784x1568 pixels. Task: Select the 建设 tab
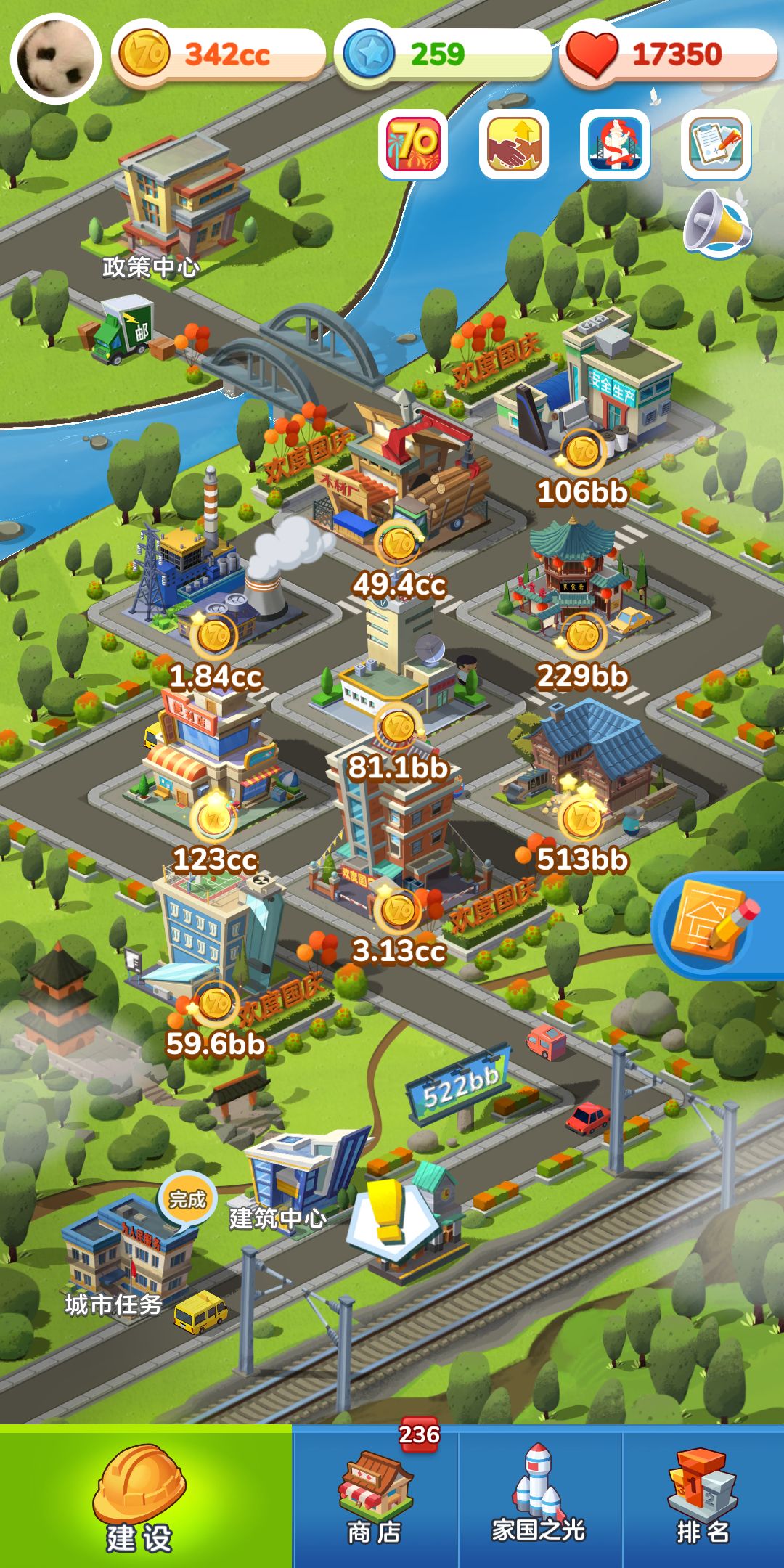[139, 1497]
